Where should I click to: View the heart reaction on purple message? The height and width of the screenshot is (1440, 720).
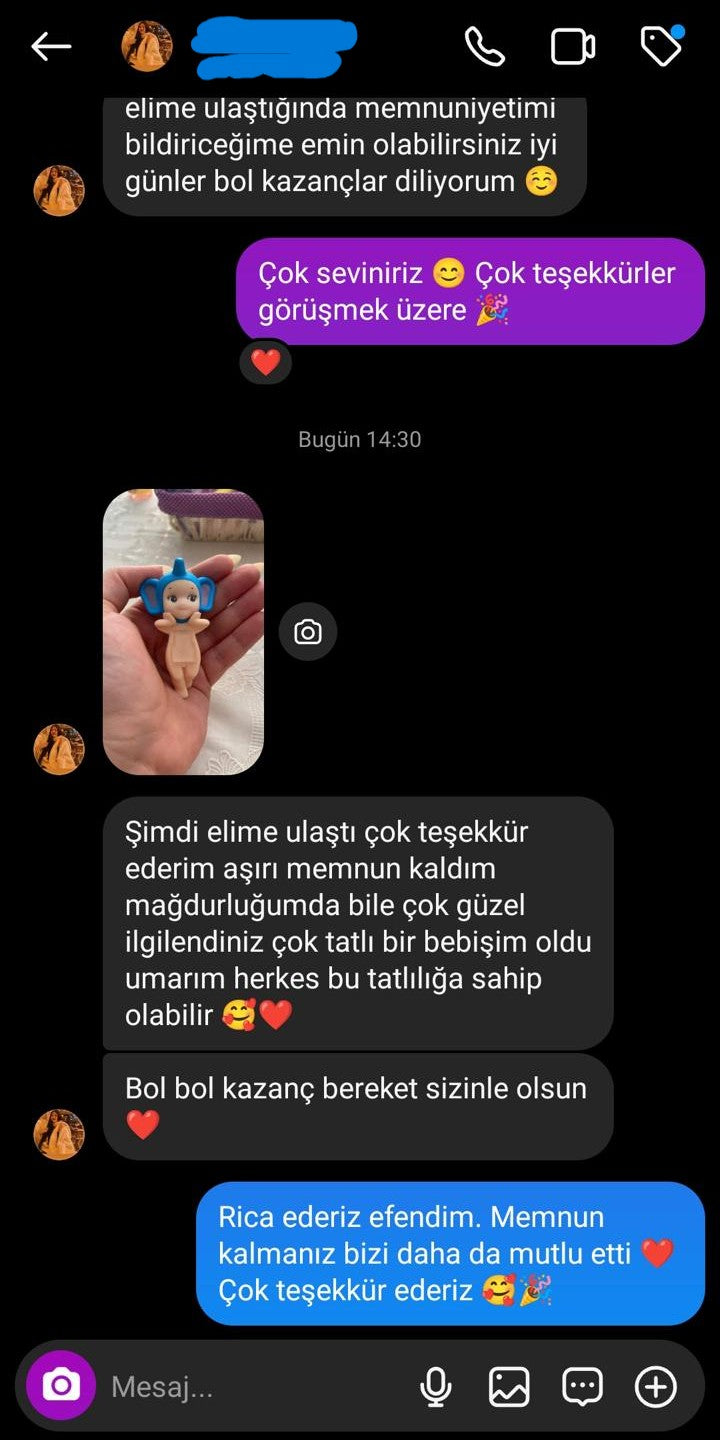click(x=265, y=362)
